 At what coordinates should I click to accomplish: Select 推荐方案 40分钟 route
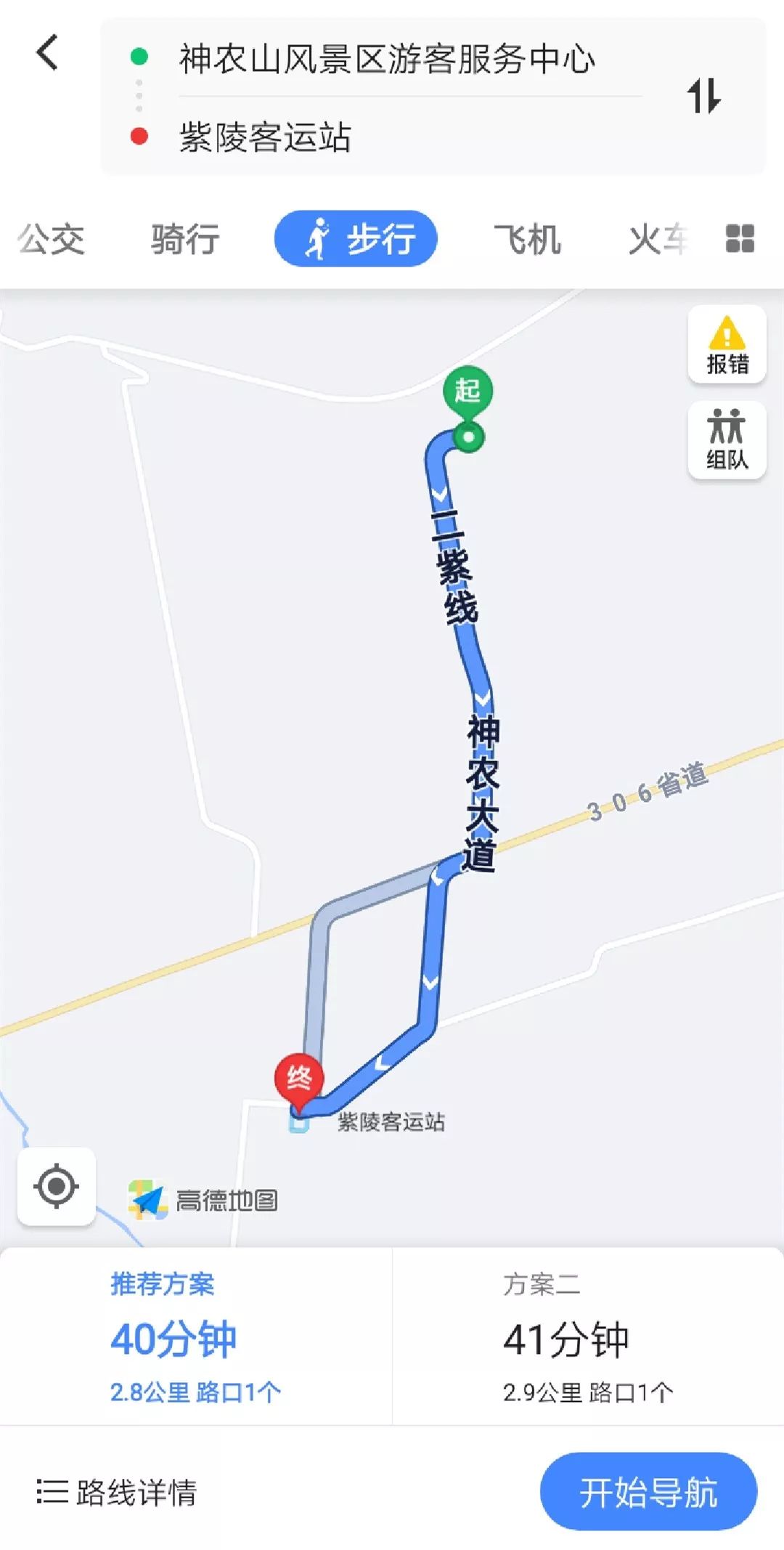coord(196,1336)
